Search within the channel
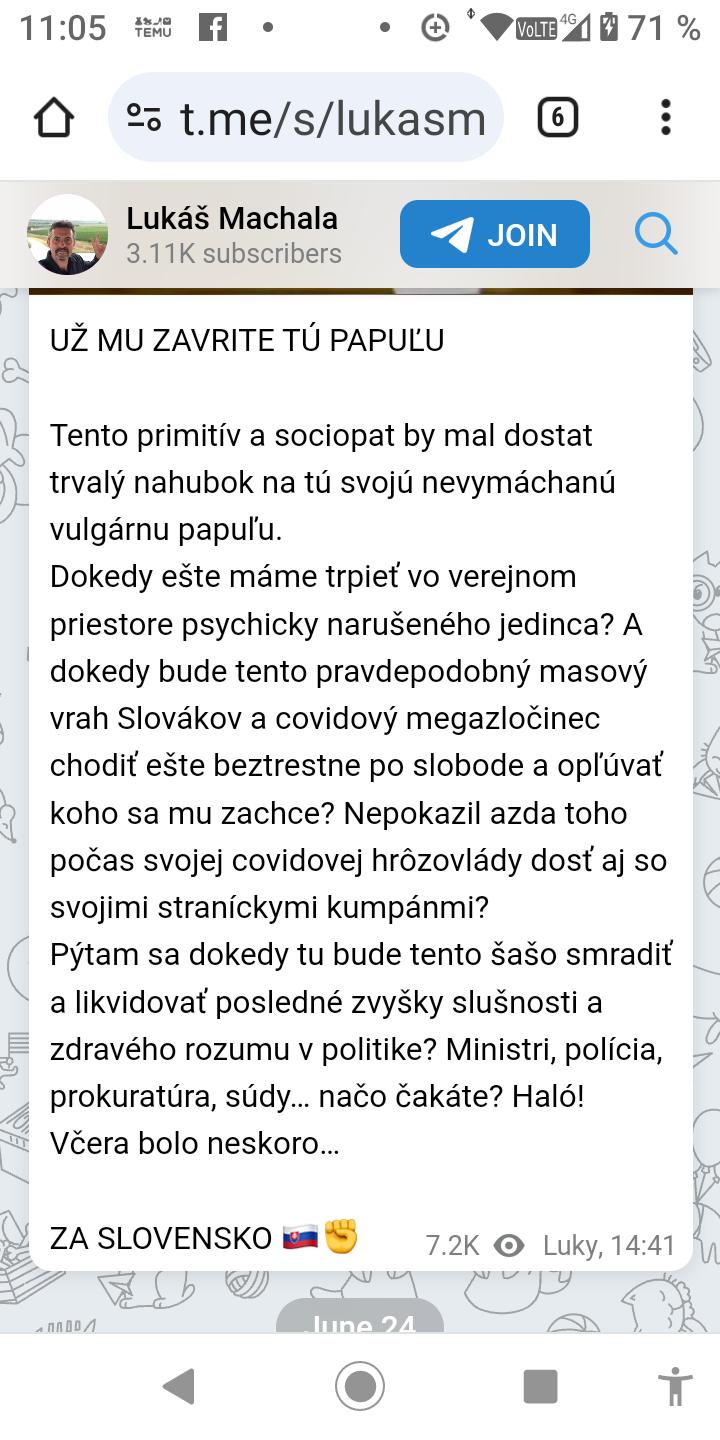Image resolution: width=720 pixels, height=1440 pixels. pos(656,235)
